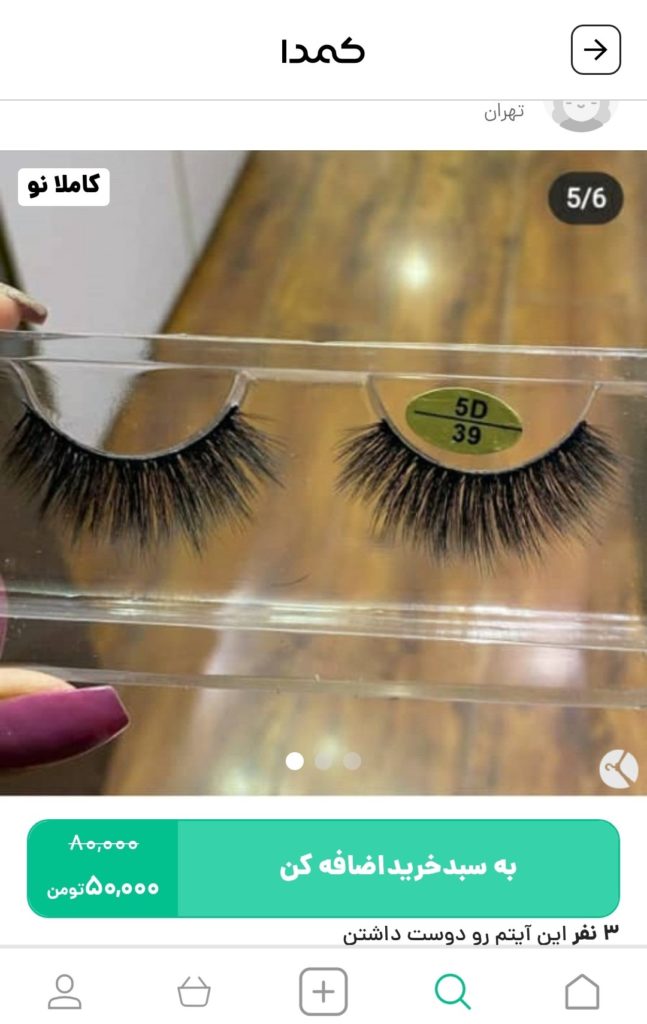This screenshot has height=1024, width=647.
Task: Tap the plus button to add new item
Action: (x=323, y=992)
